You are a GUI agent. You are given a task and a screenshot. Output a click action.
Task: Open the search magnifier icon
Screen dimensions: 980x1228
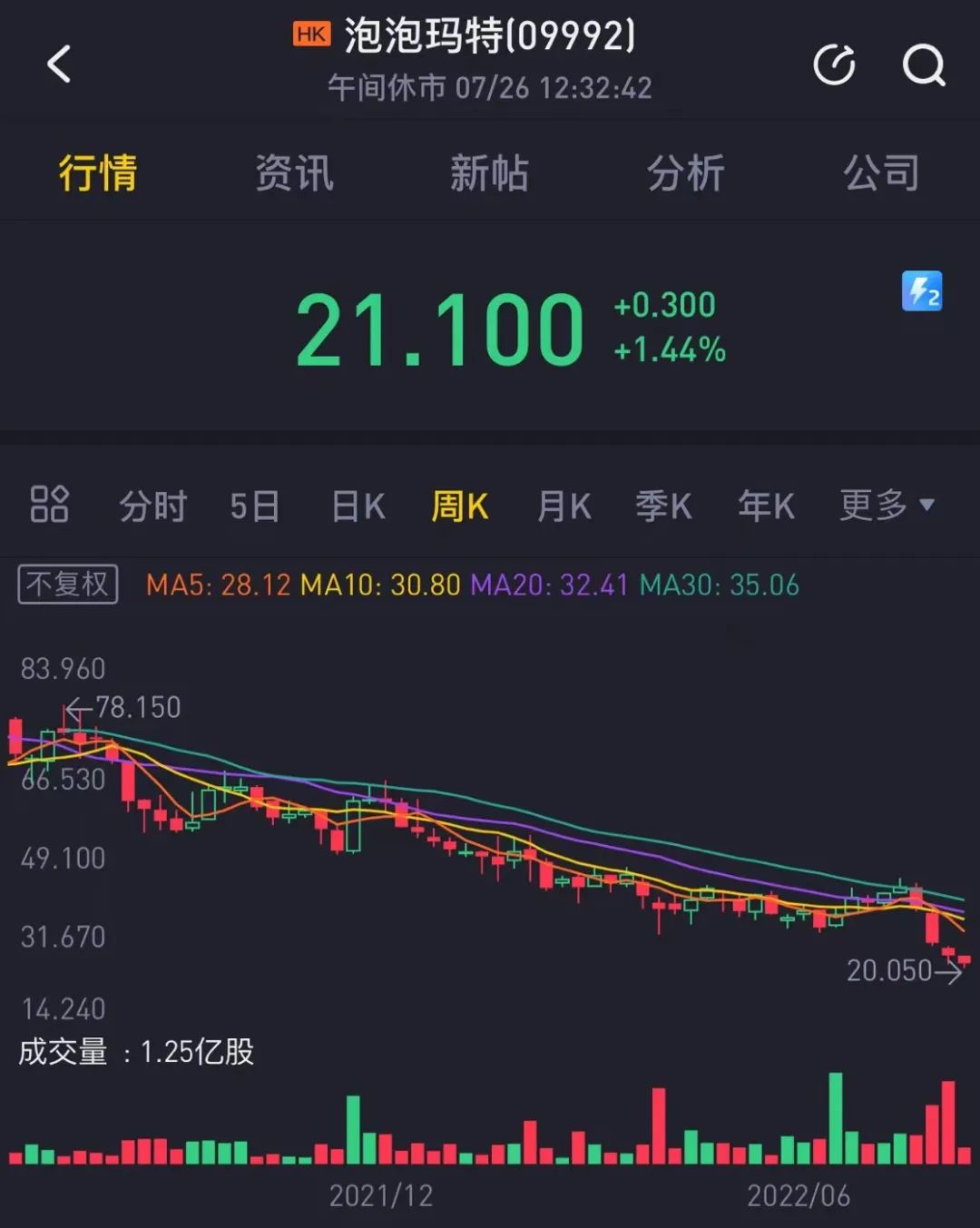[x=923, y=65]
